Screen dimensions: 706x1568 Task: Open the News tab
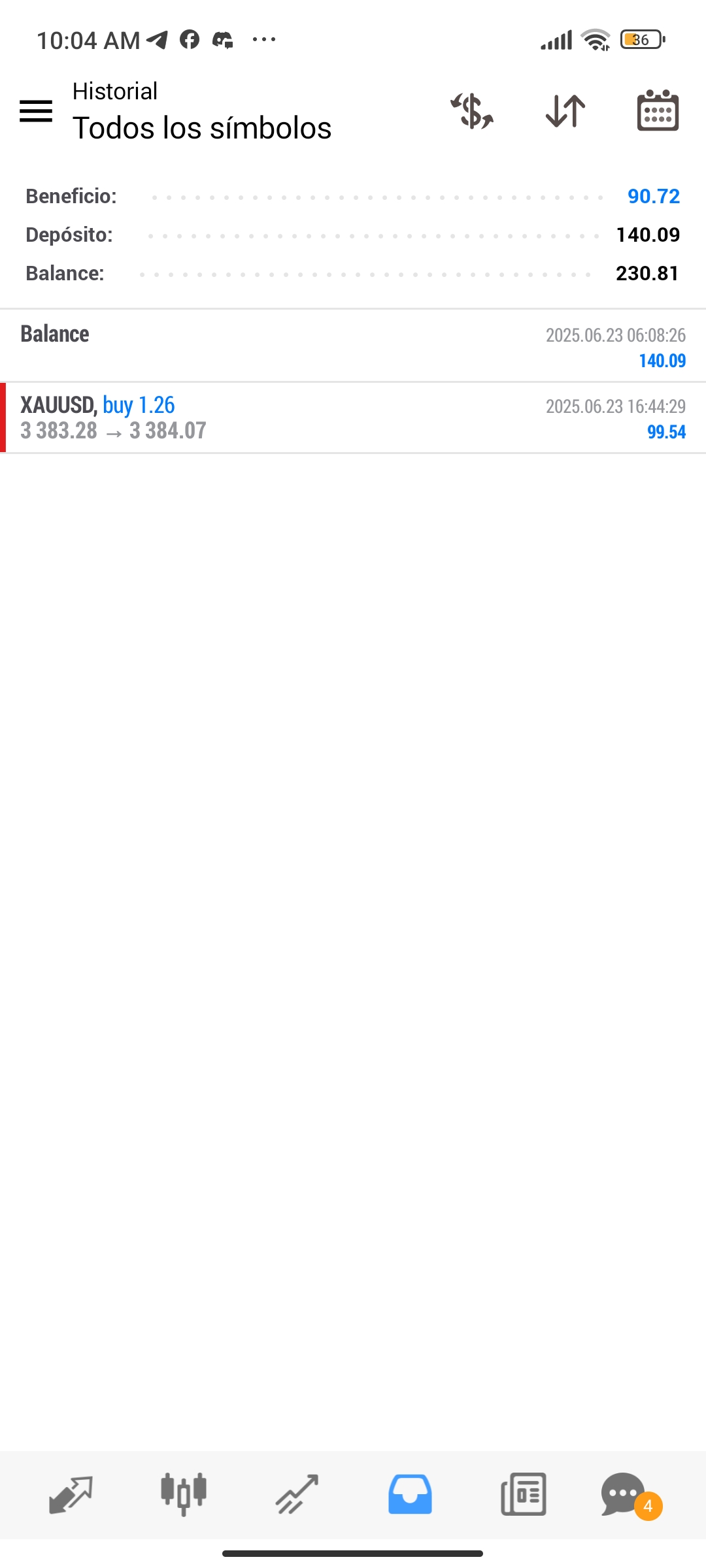[523, 1494]
